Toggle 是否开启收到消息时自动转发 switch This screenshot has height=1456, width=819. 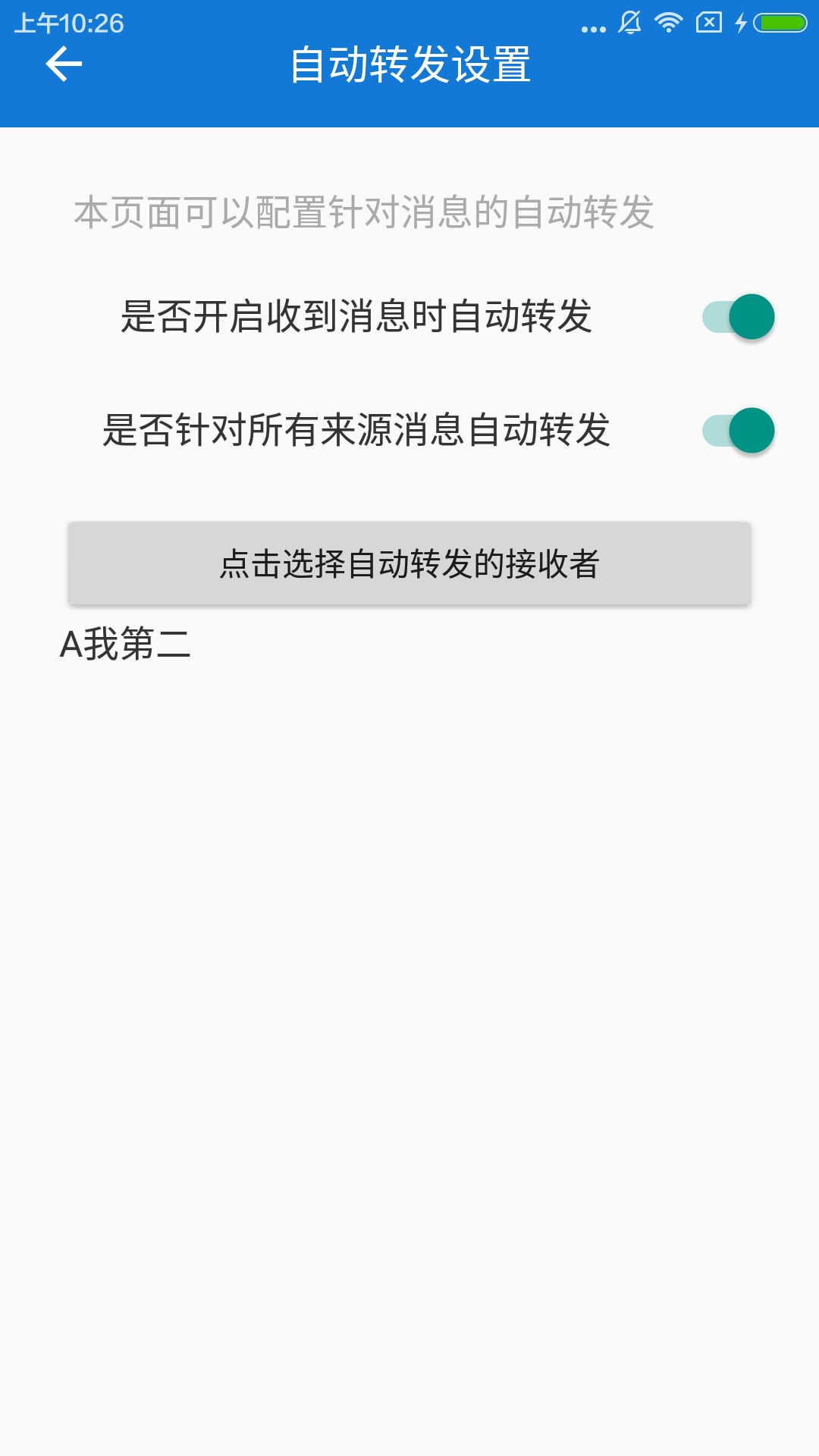pyautogui.click(x=738, y=317)
